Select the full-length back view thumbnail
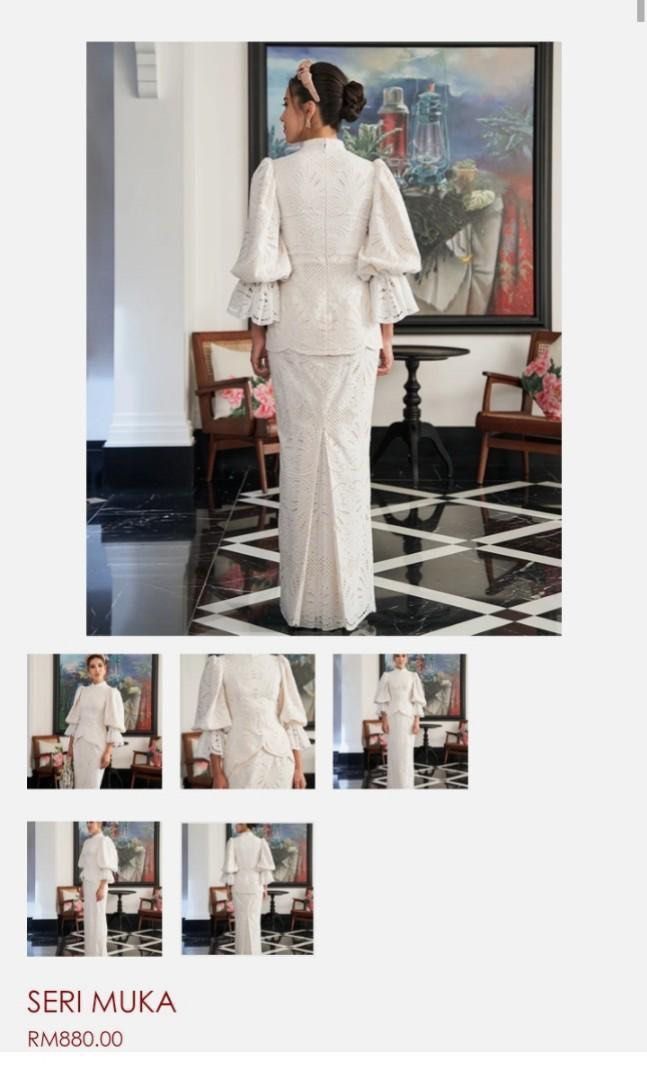 247,888
